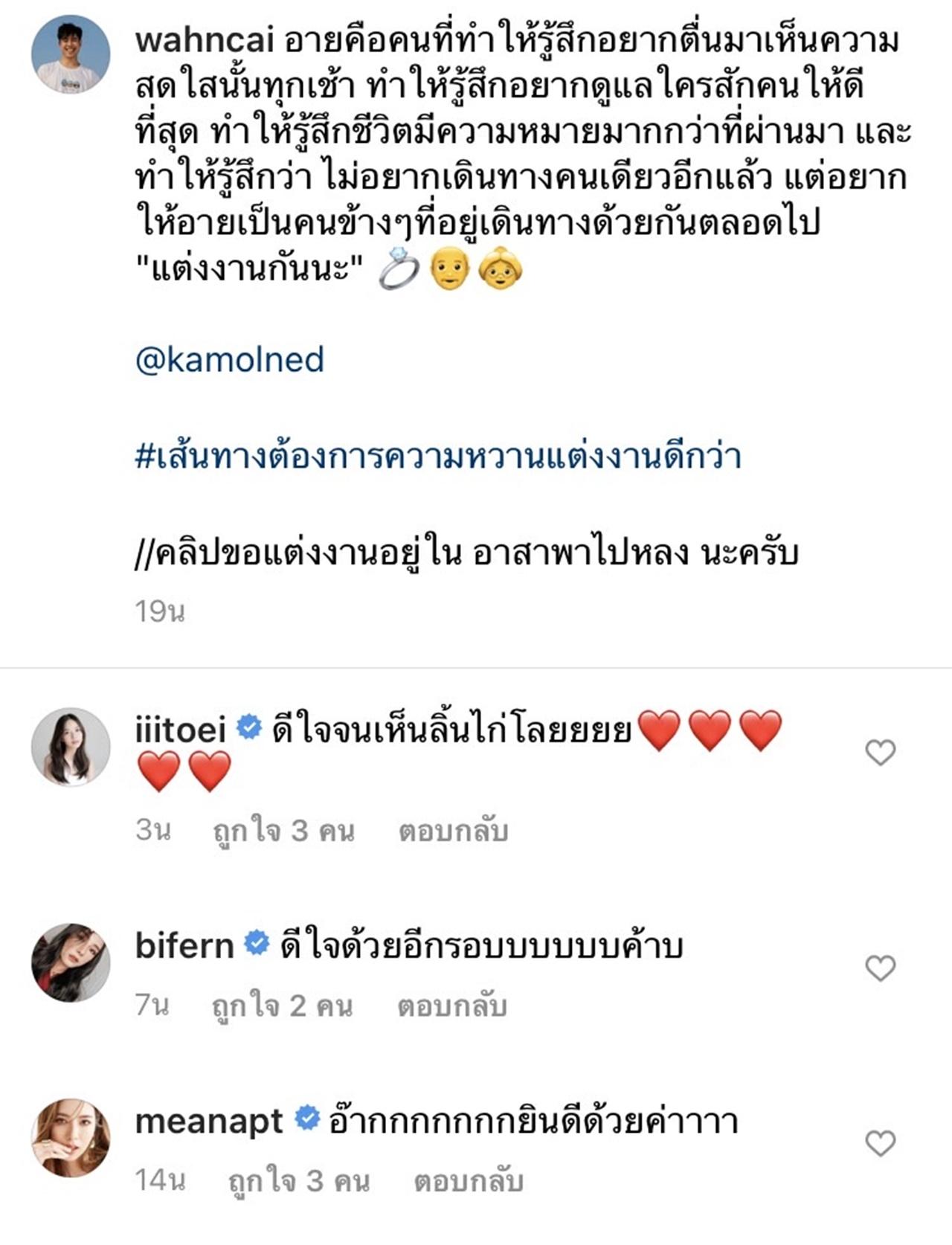Like meanapt's comment
Image resolution: width=952 pixels, height=1245 pixels.
(880, 1143)
